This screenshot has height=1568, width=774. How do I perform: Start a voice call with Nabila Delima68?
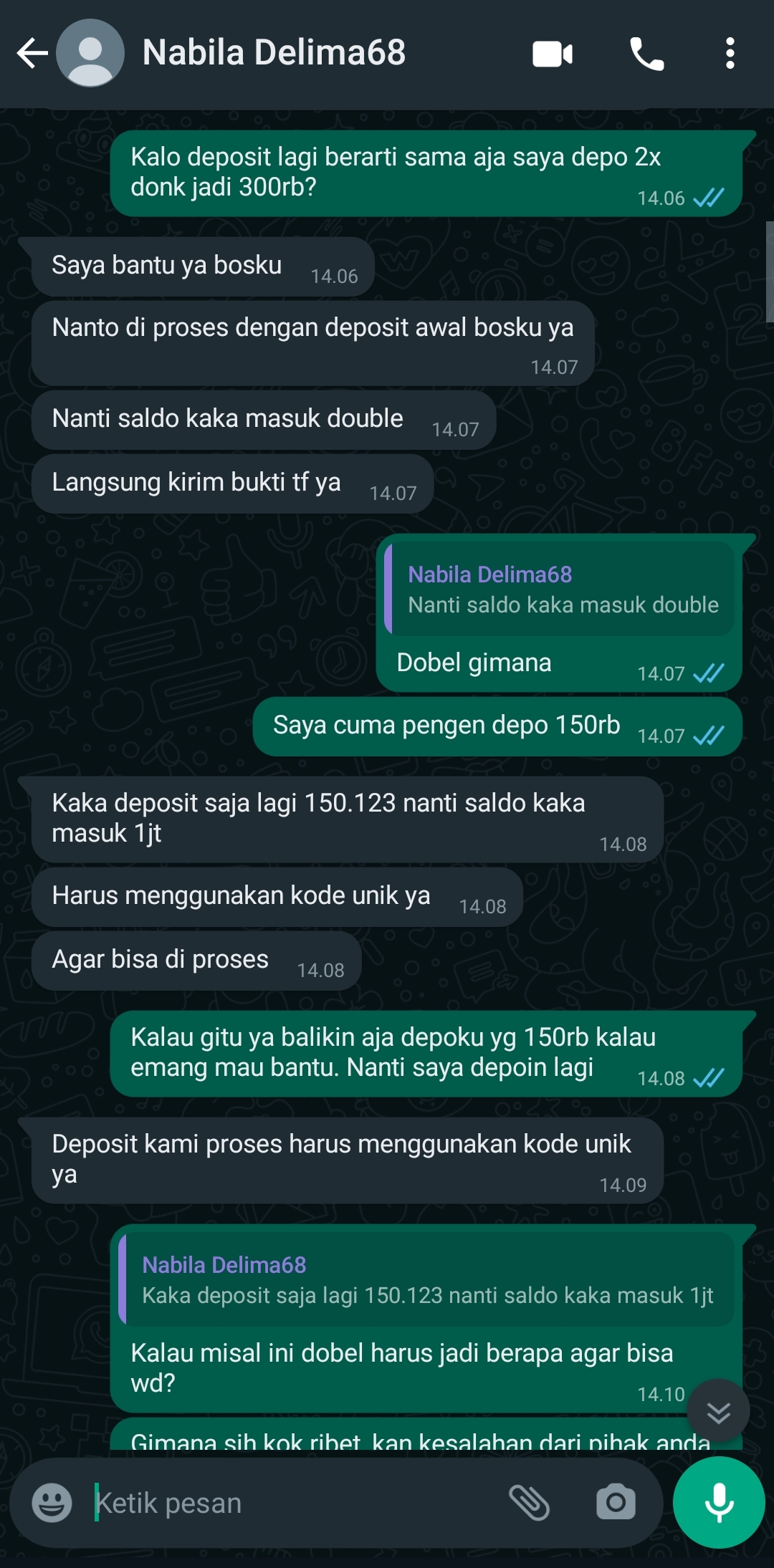(646, 54)
